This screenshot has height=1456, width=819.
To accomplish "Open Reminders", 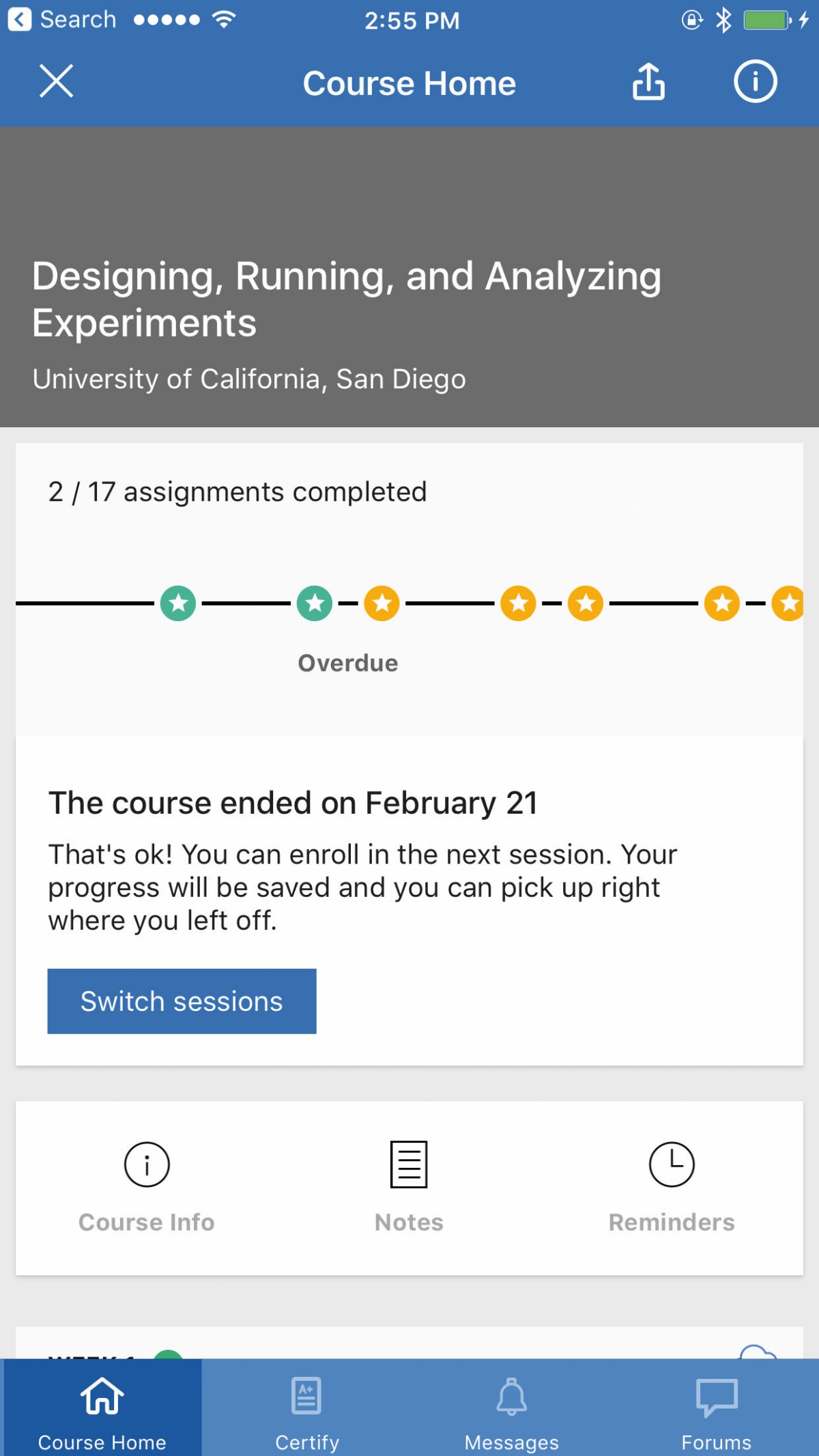I will (x=672, y=1188).
